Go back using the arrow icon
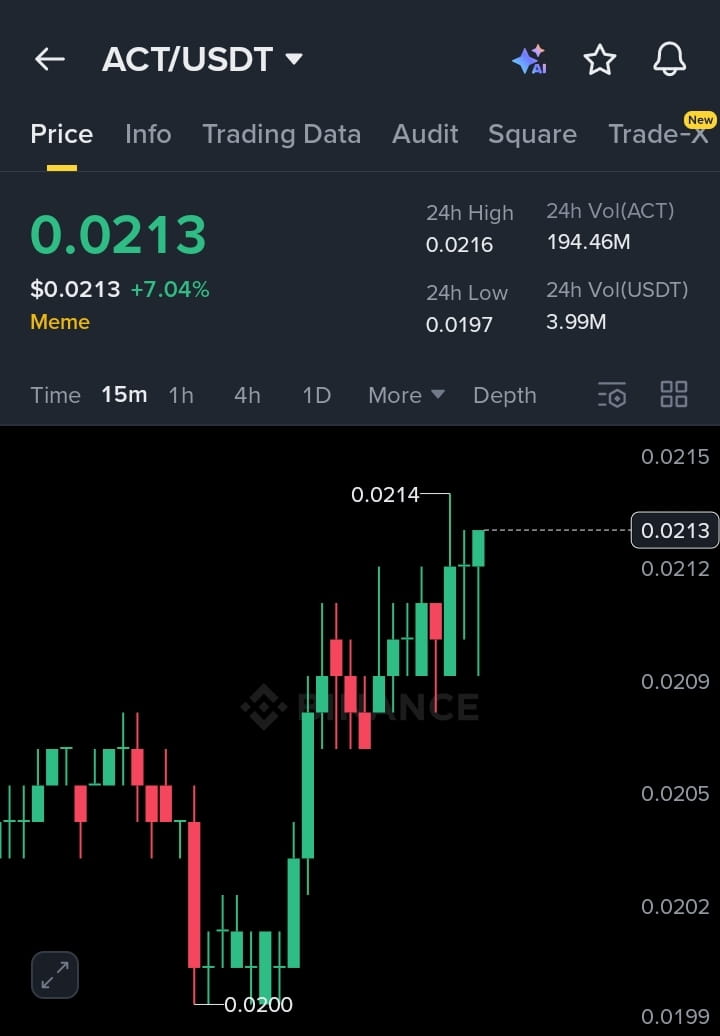 click(x=49, y=60)
